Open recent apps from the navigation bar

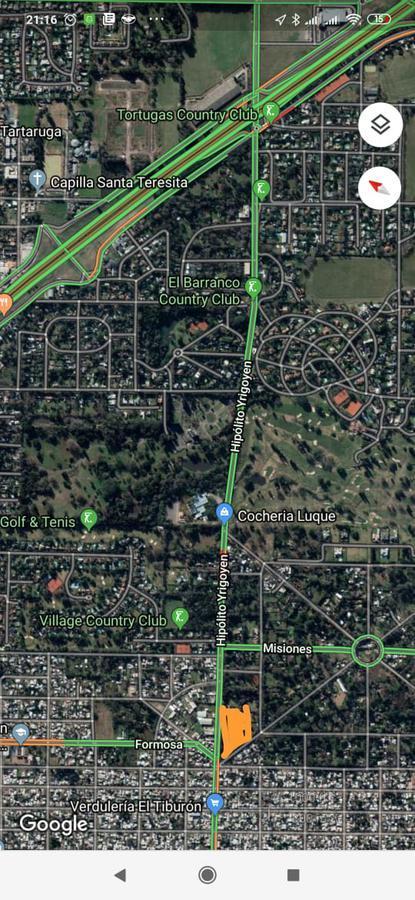pyautogui.click(x=293, y=875)
